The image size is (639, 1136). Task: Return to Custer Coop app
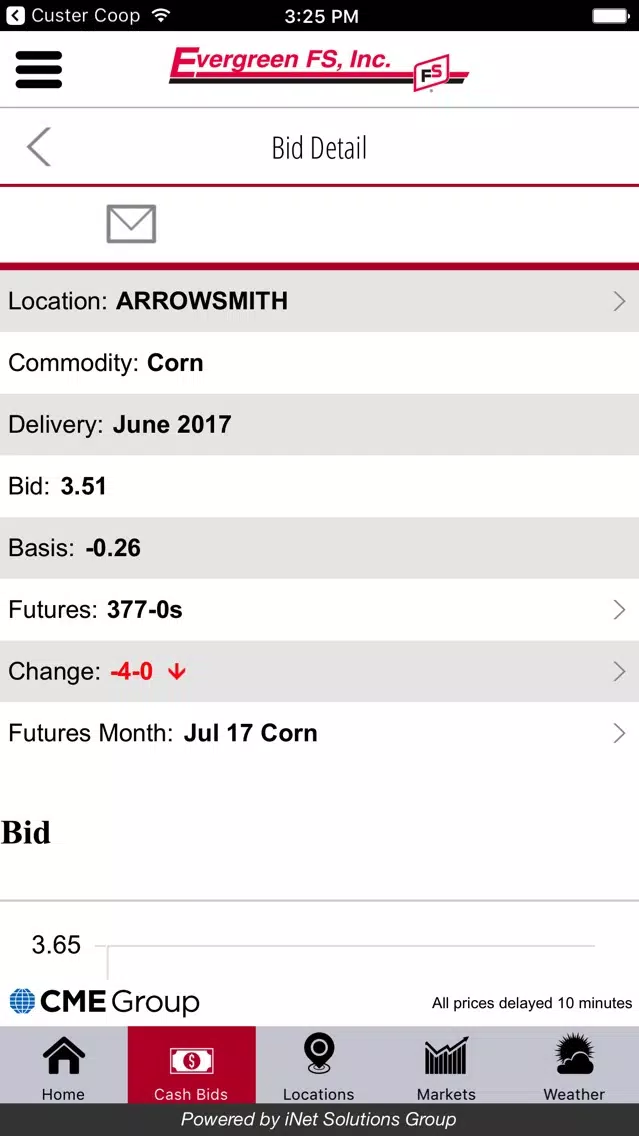pos(70,16)
